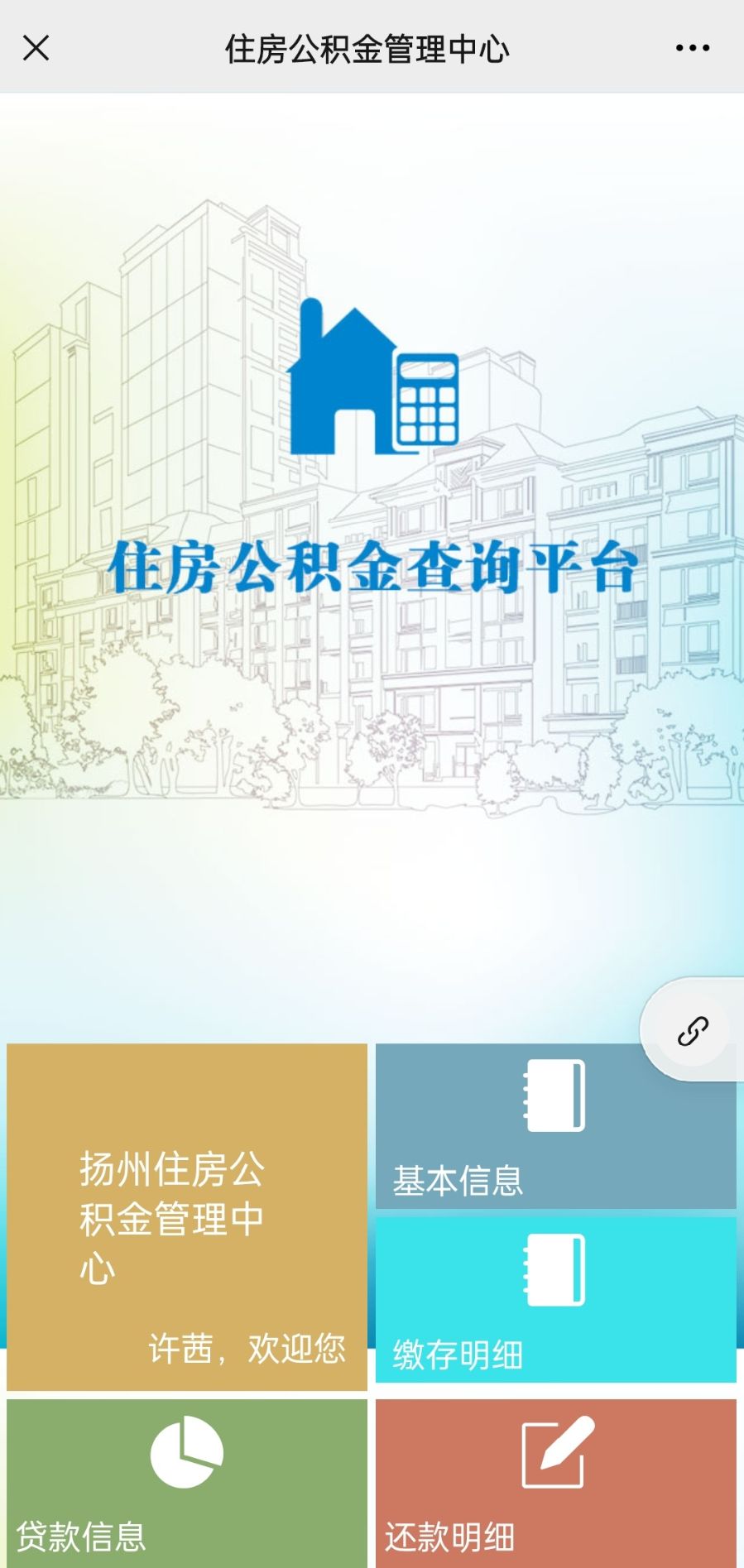Select the 扬州住房公积金管理中心 welcome tile

pos(186,1216)
